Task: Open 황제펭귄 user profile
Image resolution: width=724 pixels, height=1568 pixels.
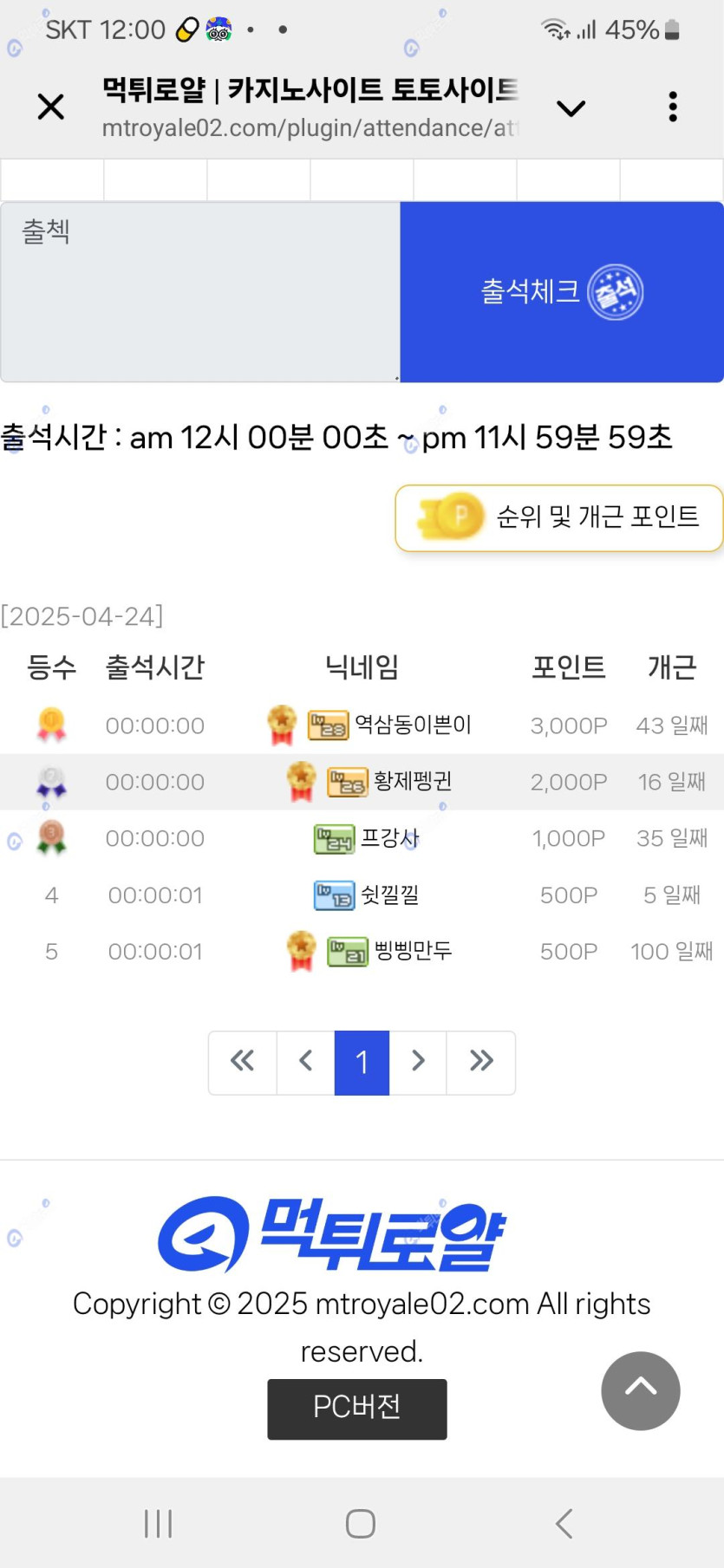Action: 413,781
